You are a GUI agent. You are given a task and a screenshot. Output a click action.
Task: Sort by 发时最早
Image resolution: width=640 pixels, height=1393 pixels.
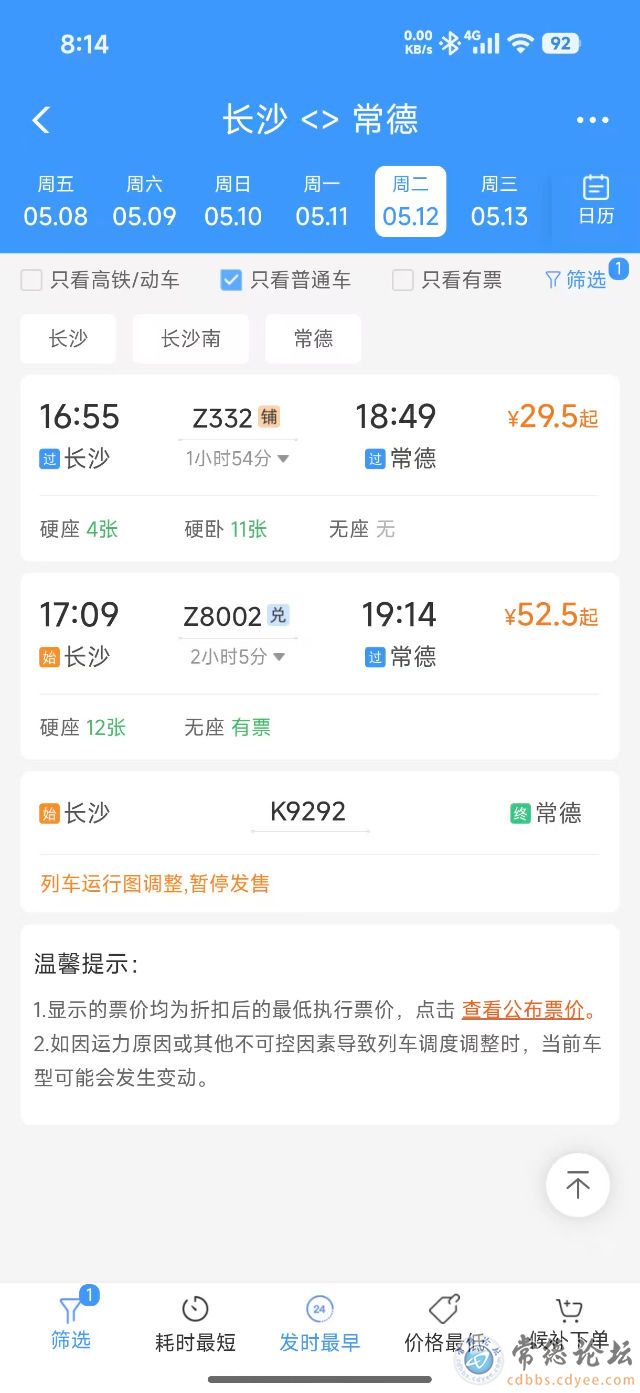(x=319, y=1324)
